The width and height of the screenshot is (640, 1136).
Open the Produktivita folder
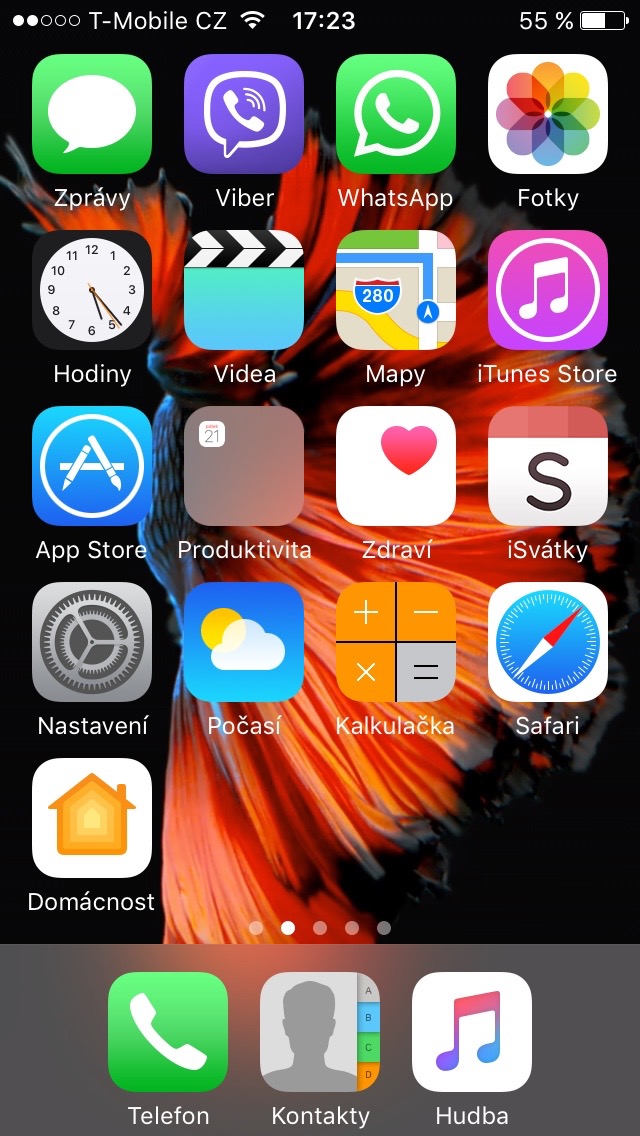244,466
